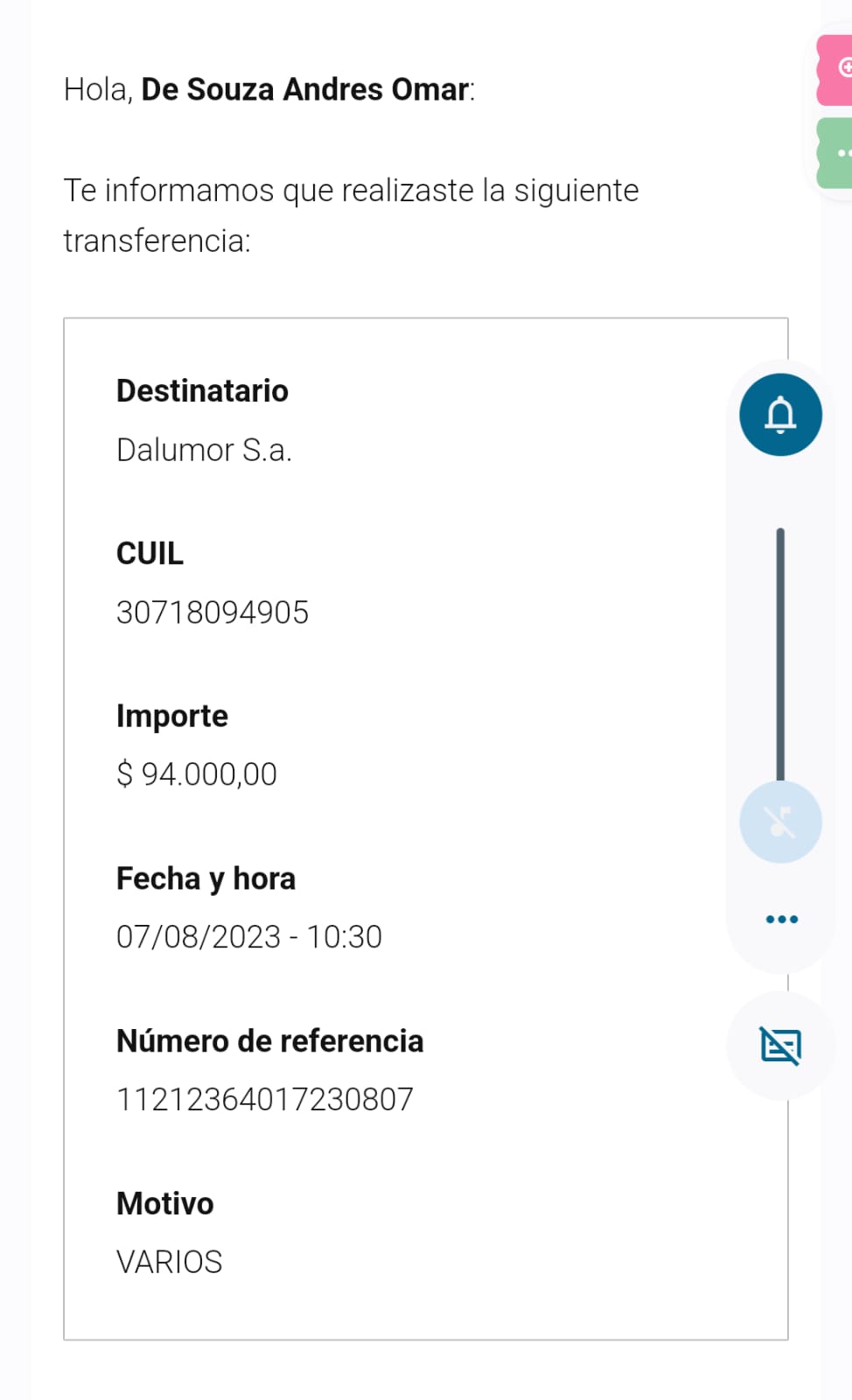Image resolution: width=852 pixels, height=1400 pixels.
Task: Toggle the live caption icon
Action: (x=780, y=1046)
